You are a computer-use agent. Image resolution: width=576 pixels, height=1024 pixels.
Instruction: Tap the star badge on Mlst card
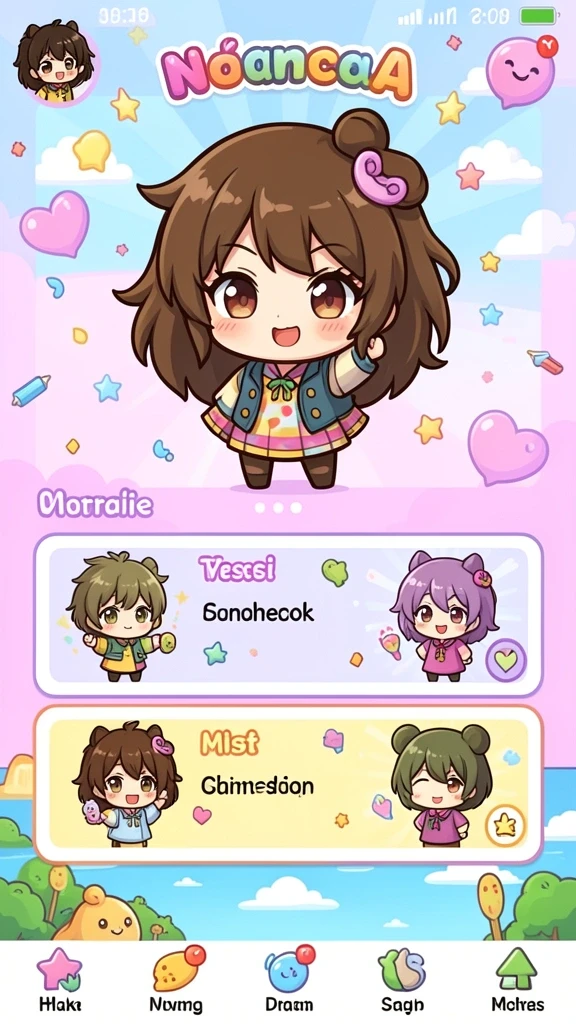click(x=505, y=826)
